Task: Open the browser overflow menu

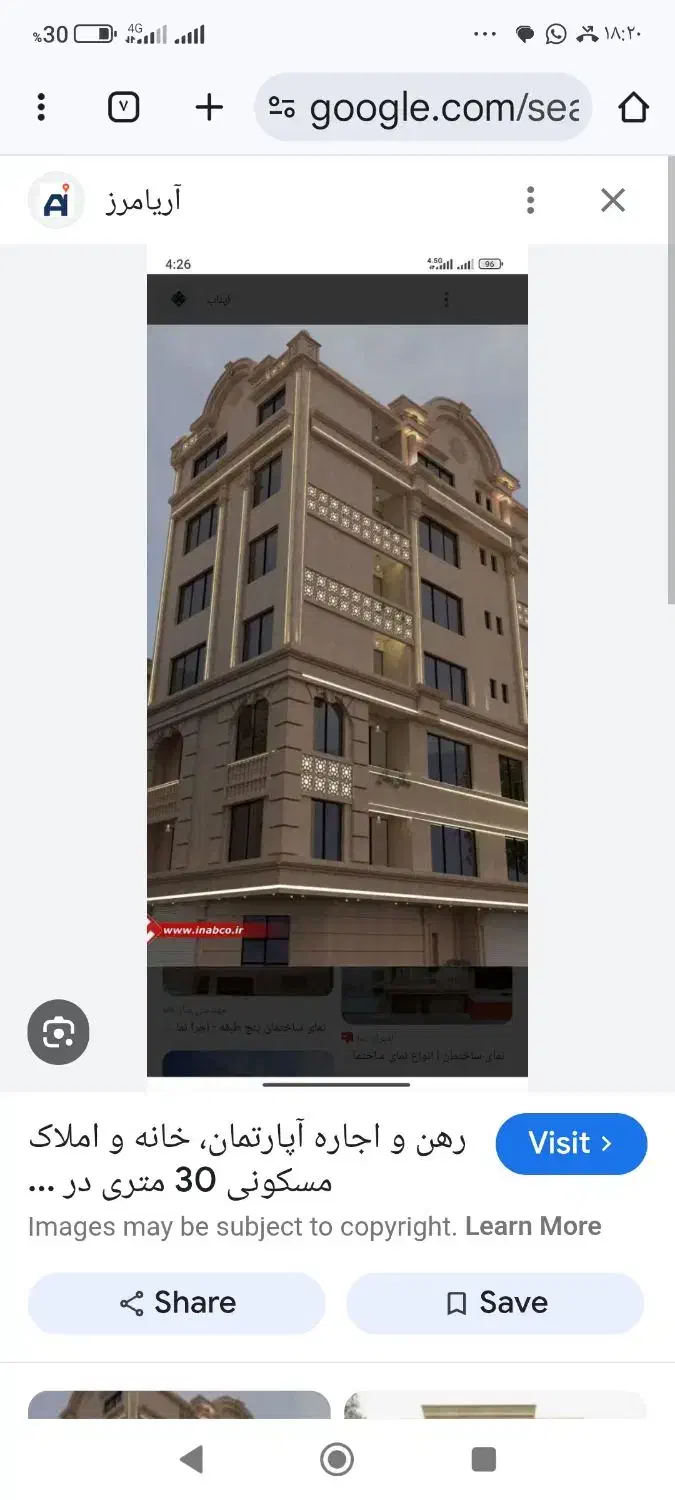Action: click(41, 107)
